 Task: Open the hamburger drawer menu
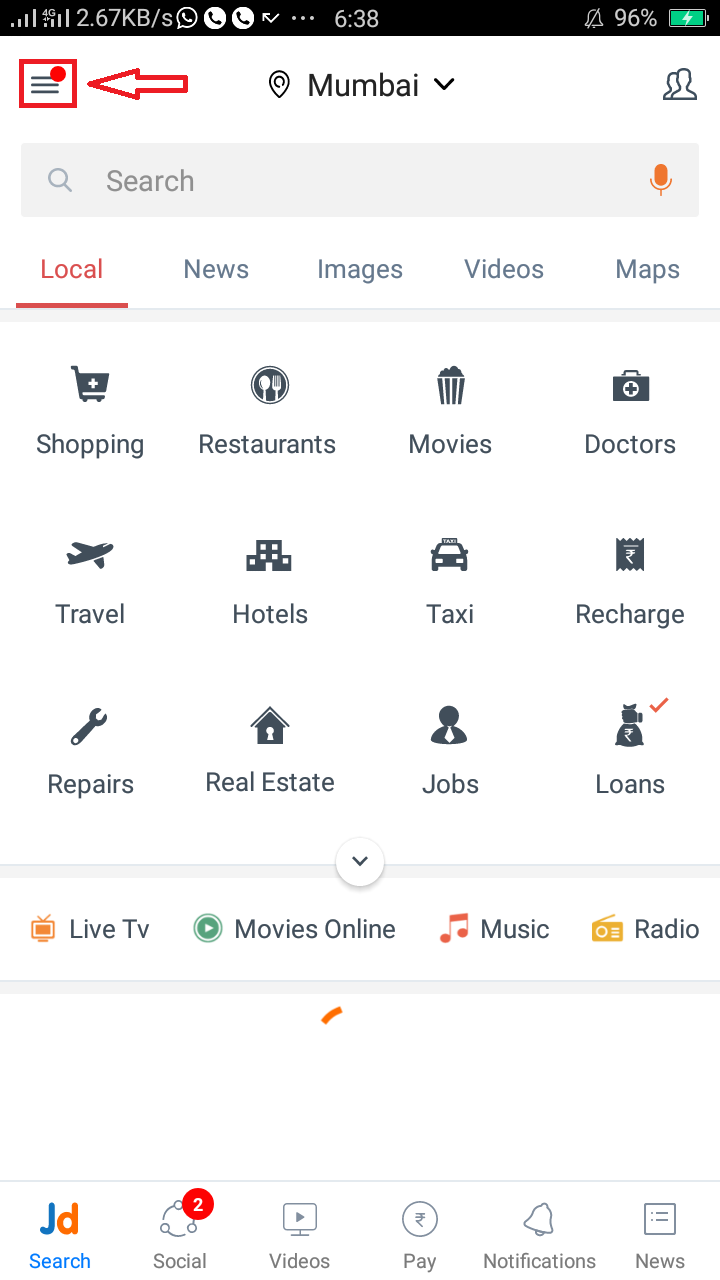[46, 85]
